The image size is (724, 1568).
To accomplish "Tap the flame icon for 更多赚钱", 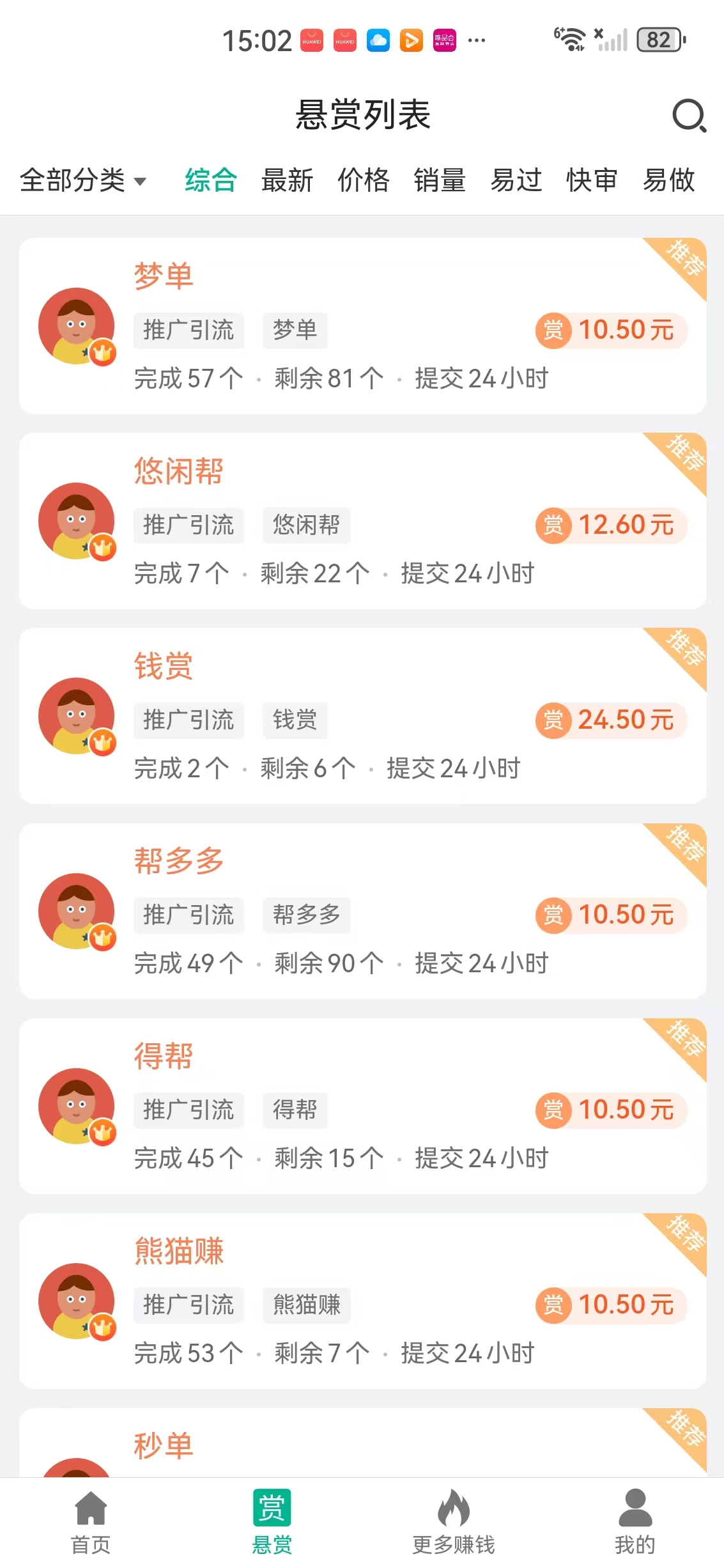I will tap(452, 1509).
